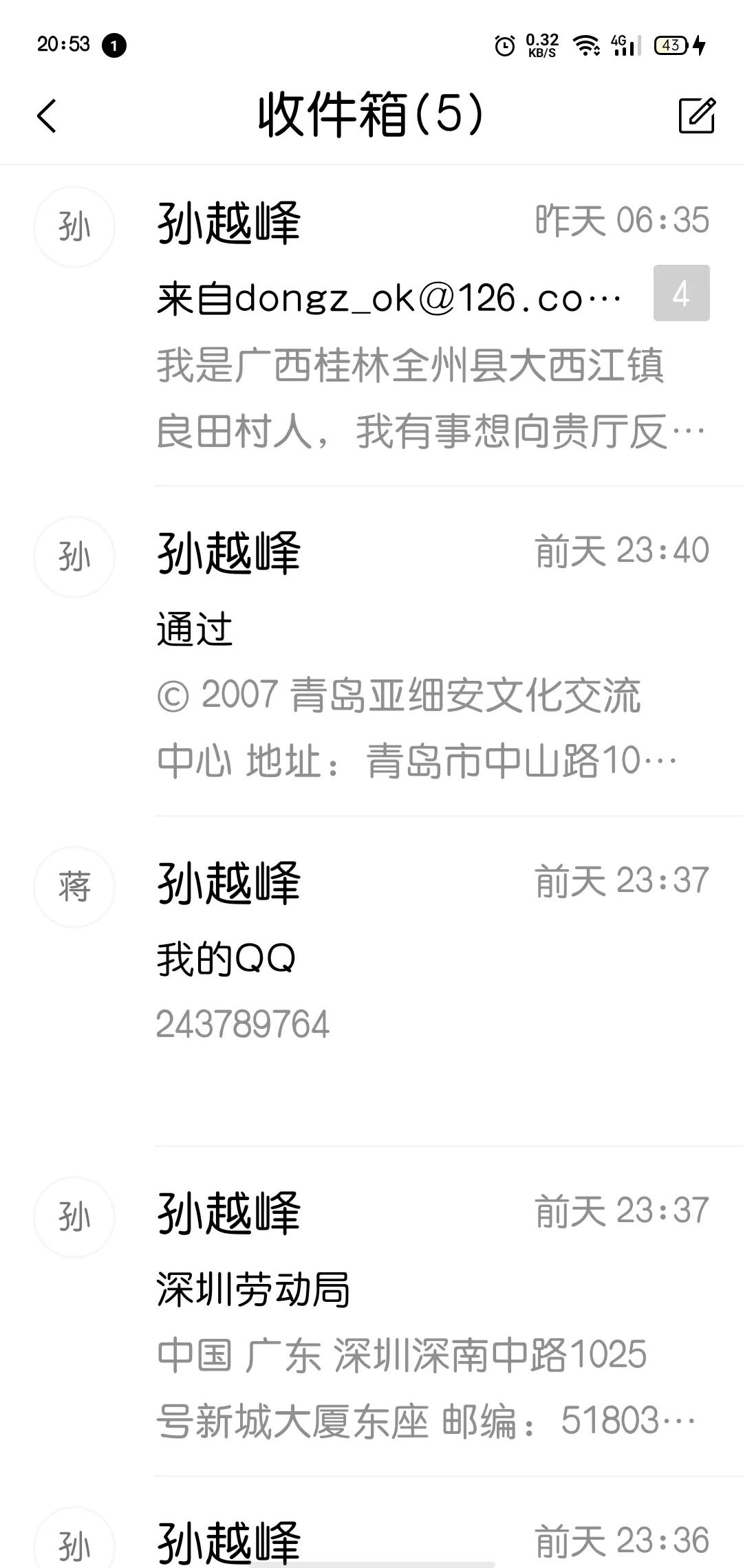Select the 孙 avatar of the first email
This screenshot has width=743, height=1568.
(74, 227)
